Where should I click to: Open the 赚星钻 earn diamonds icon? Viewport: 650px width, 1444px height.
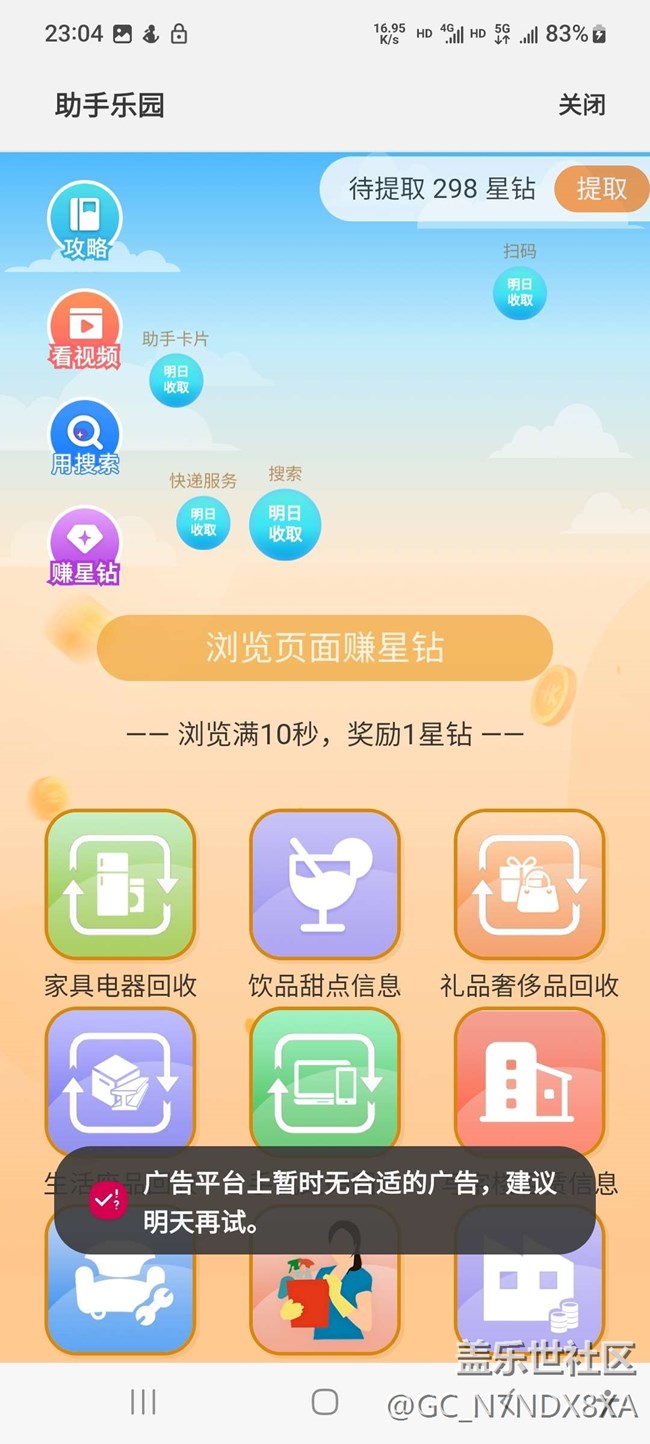click(x=85, y=545)
